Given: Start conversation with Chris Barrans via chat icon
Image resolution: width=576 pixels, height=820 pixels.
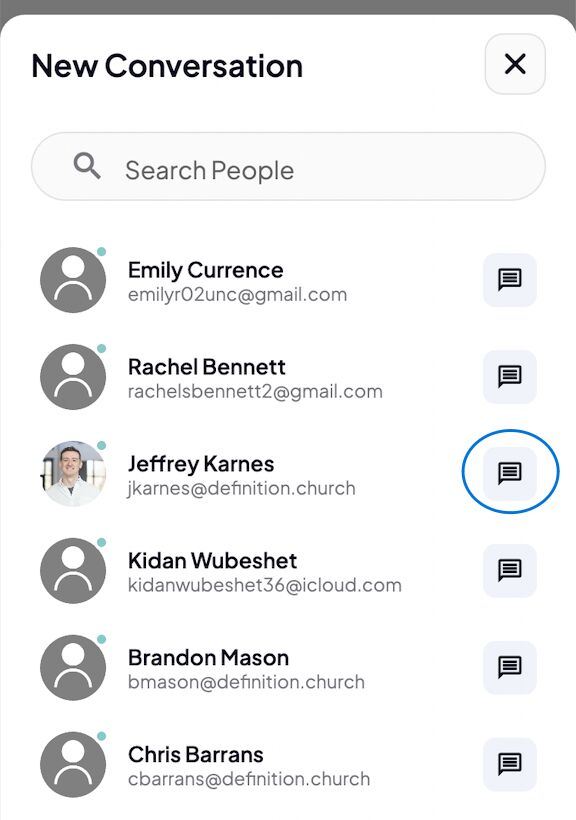Looking at the screenshot, I should pos(510,764).
